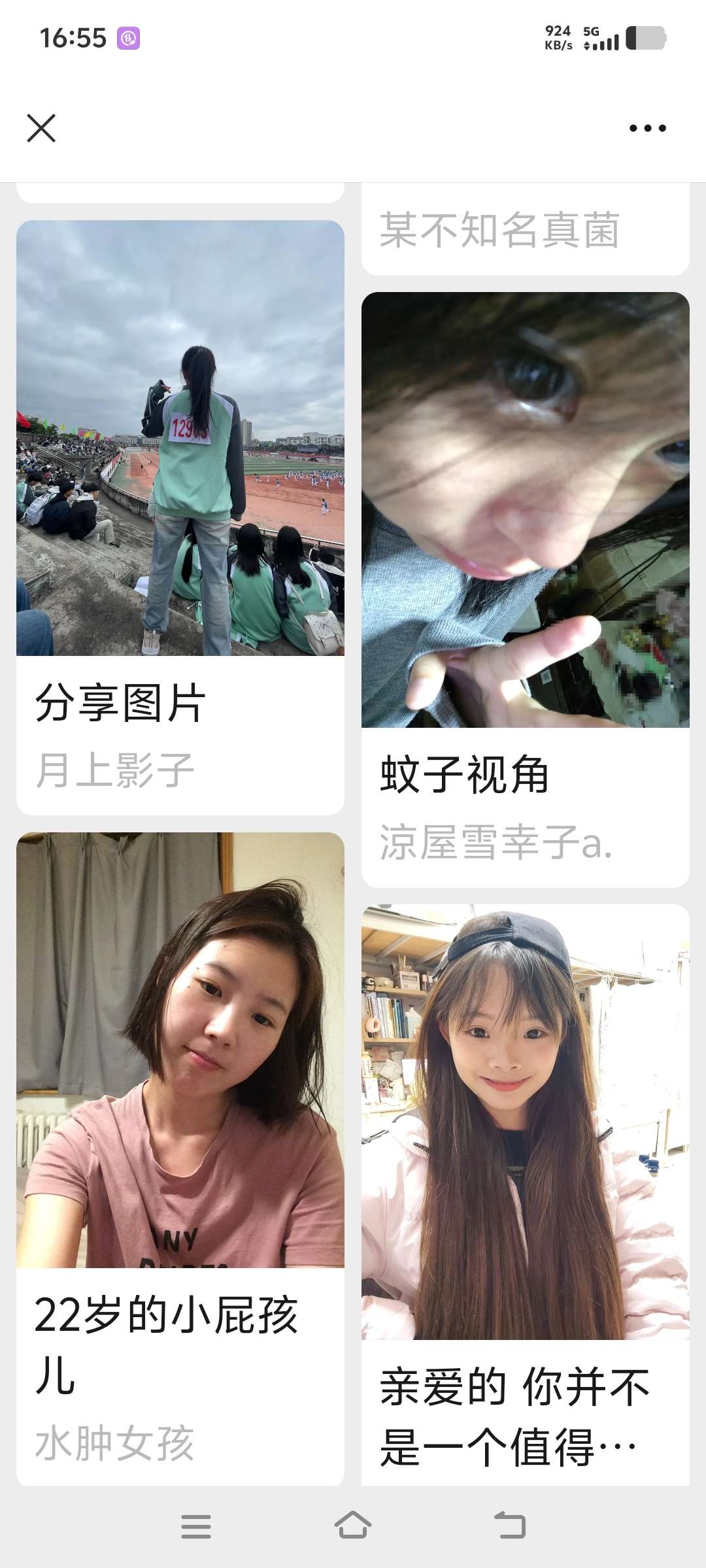Open the recent apps menu button

(x=195, y=1526)
